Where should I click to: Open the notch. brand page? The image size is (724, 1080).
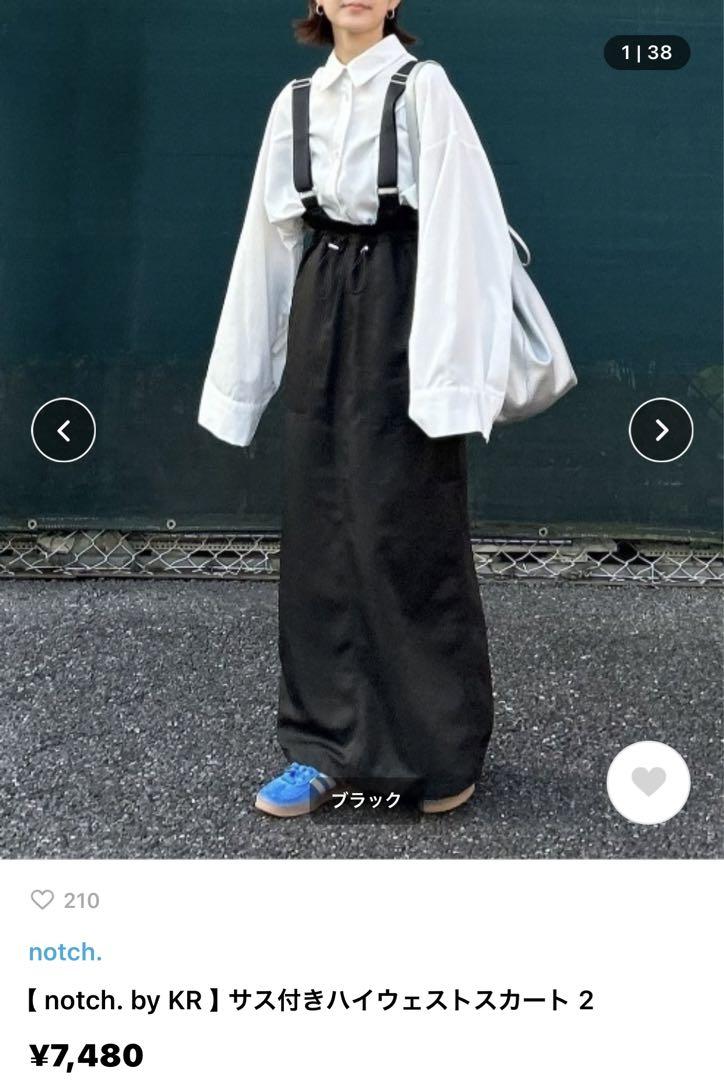(65, 952)
